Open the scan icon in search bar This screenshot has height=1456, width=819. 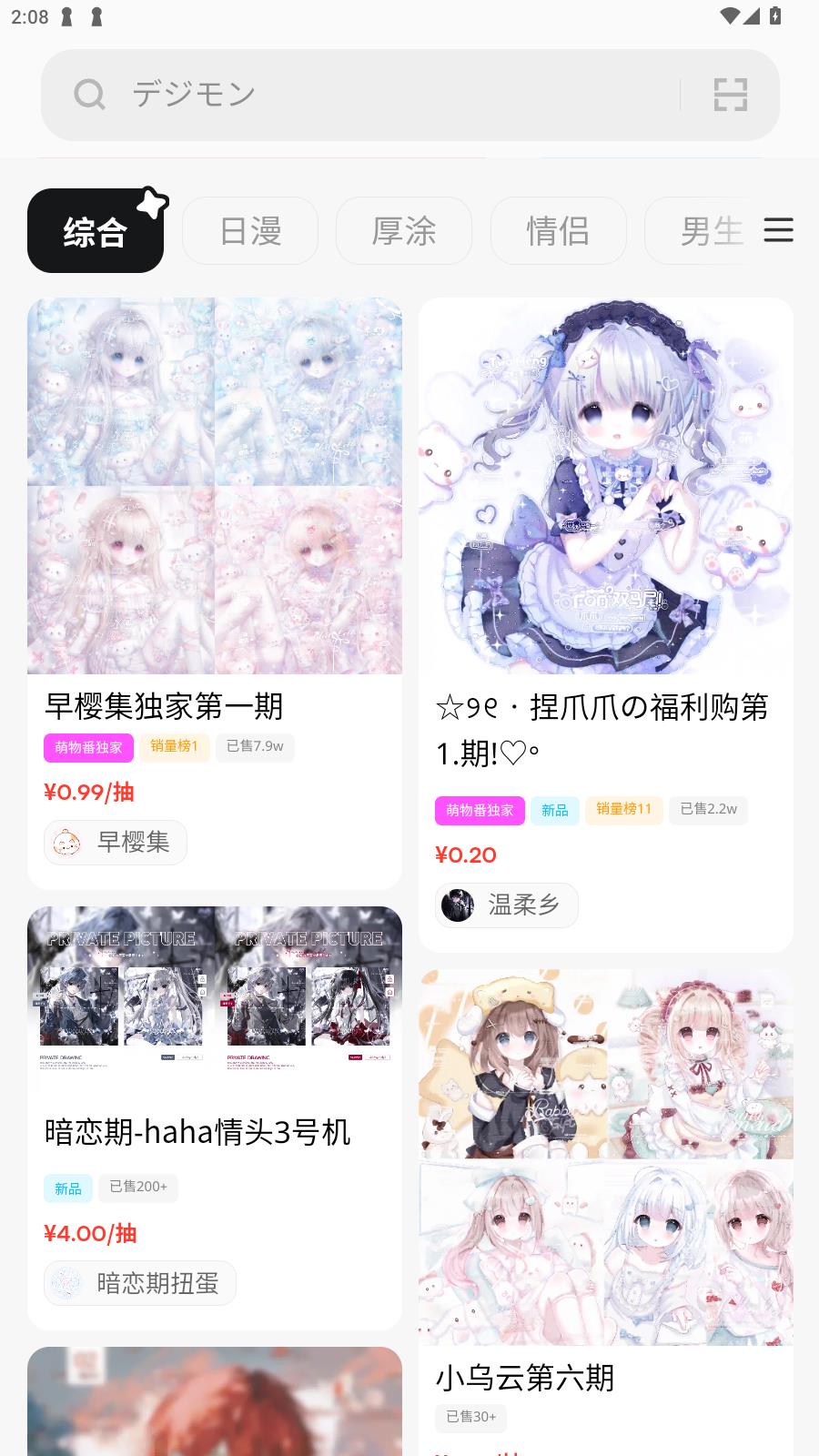(730, 95)
